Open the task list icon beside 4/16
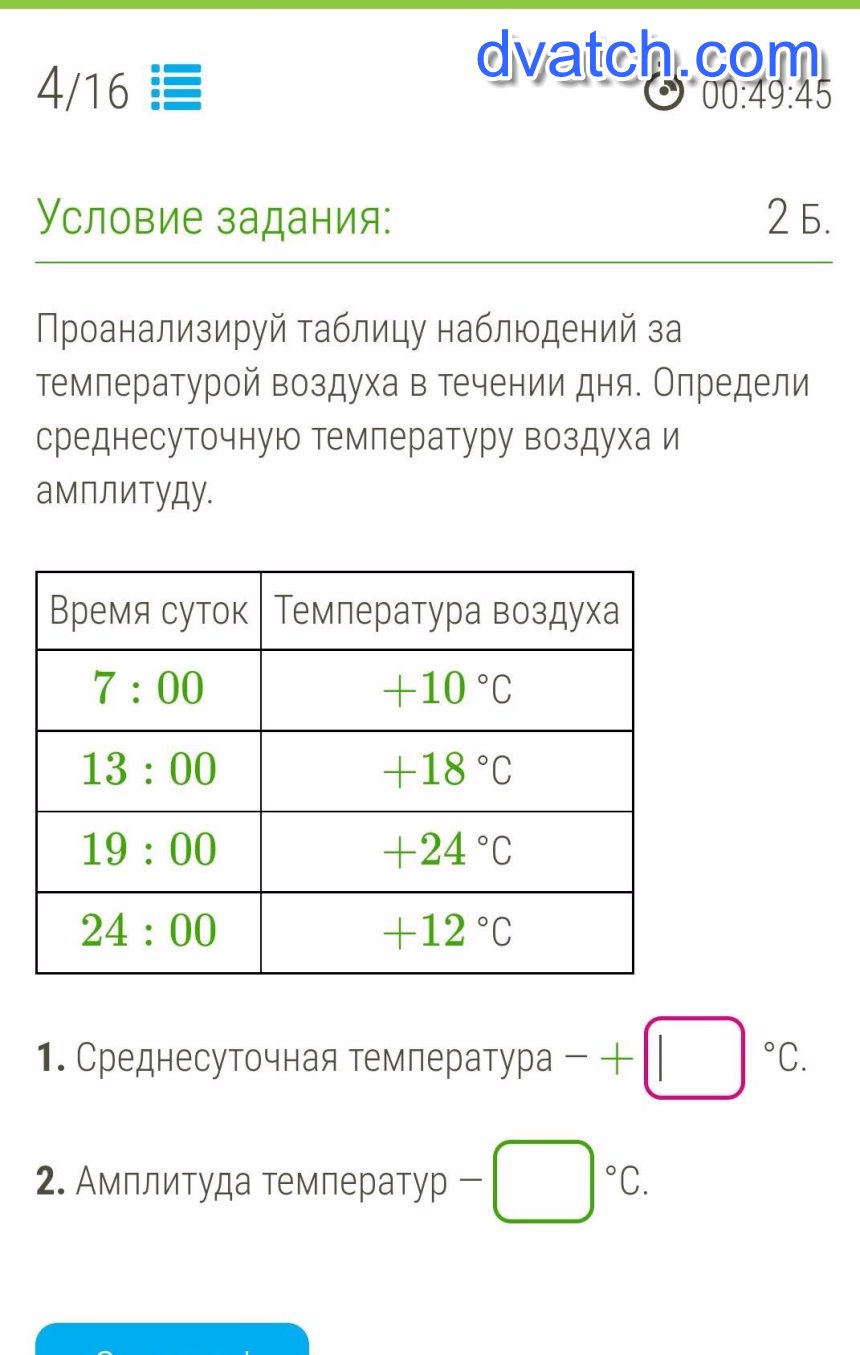 [x=176, y=88]
